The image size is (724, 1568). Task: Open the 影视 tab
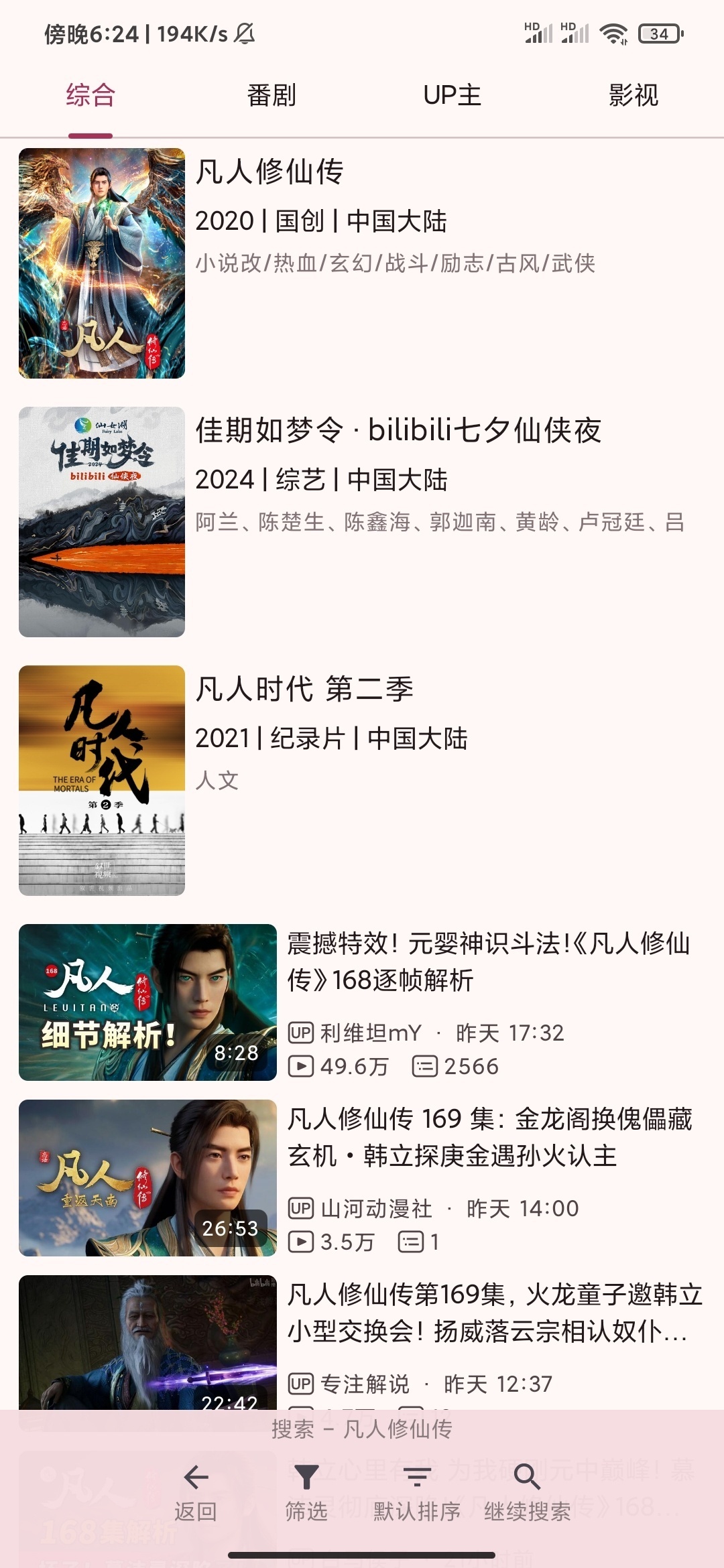(633, 95)
